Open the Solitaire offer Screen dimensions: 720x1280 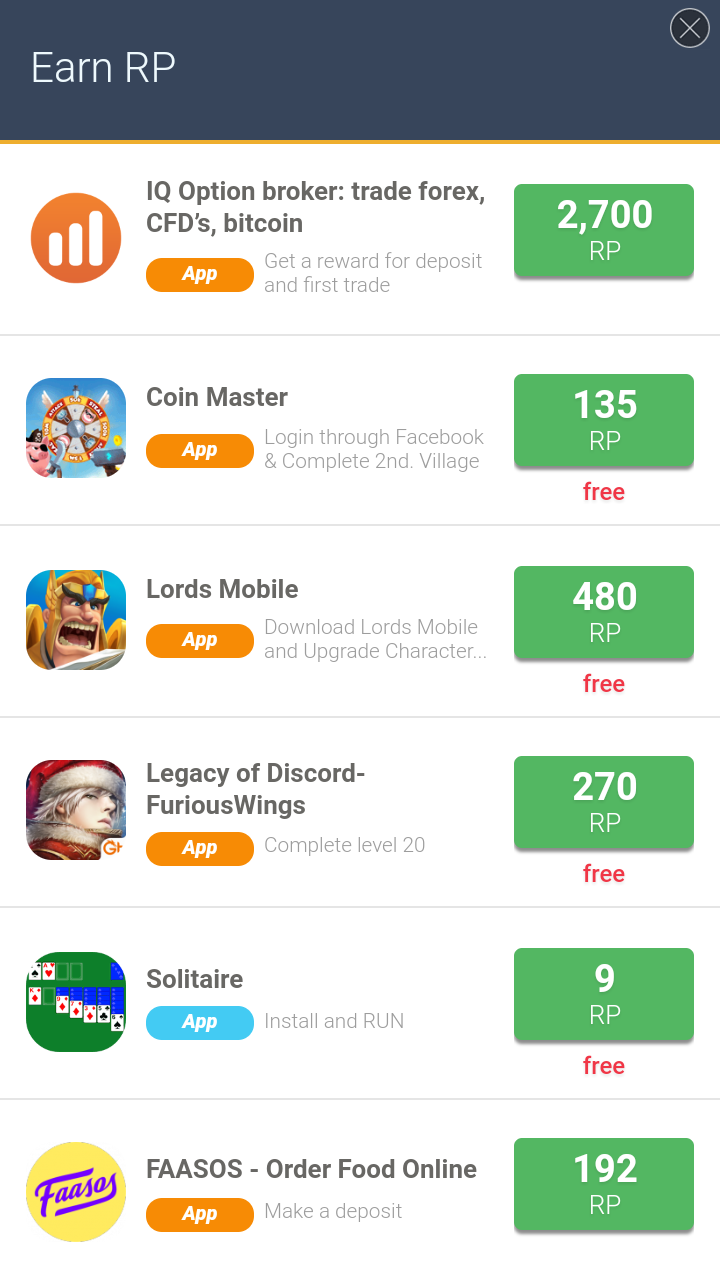[195, 979]
